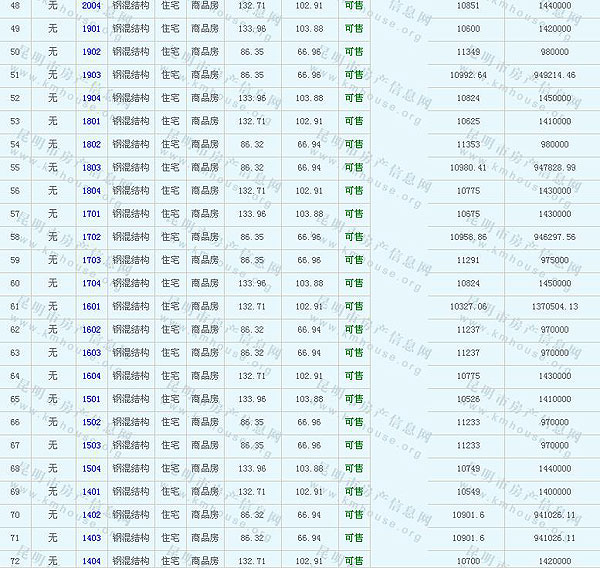Open room 1901 details
The height and width of the screenshot is (568, 600).
pyautogui.click(x=92, y=28)
